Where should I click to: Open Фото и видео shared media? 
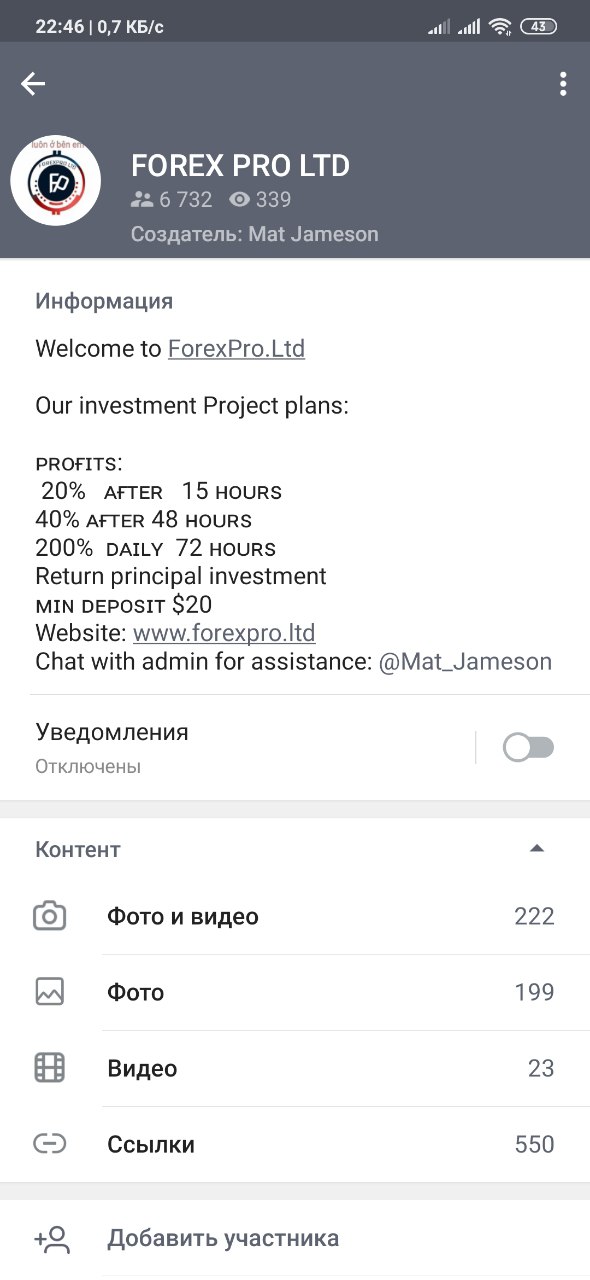[x=295, y=917]
